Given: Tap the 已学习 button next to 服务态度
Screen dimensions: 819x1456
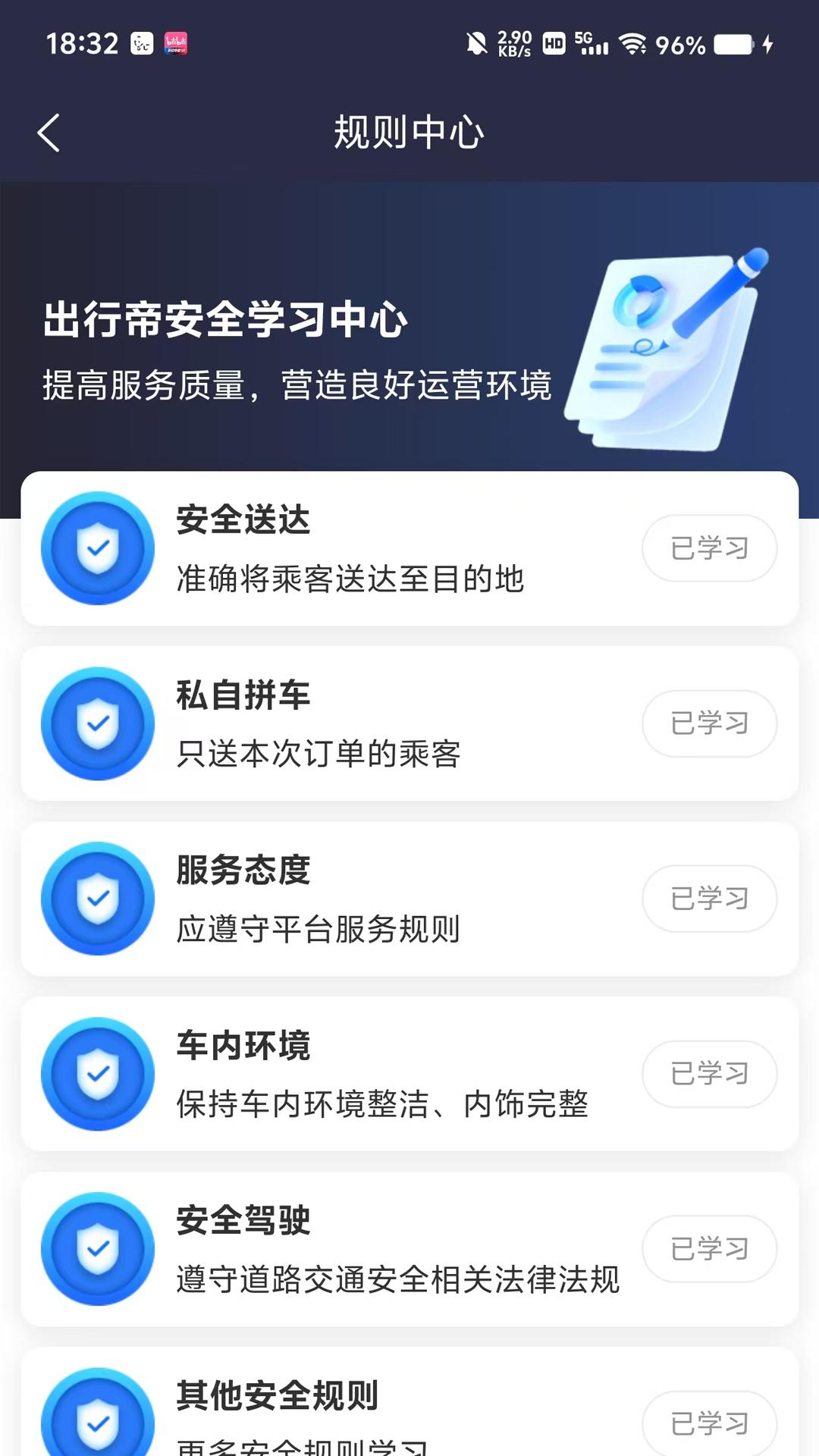Looking at the screenshot, I should (x=708, y=898).
